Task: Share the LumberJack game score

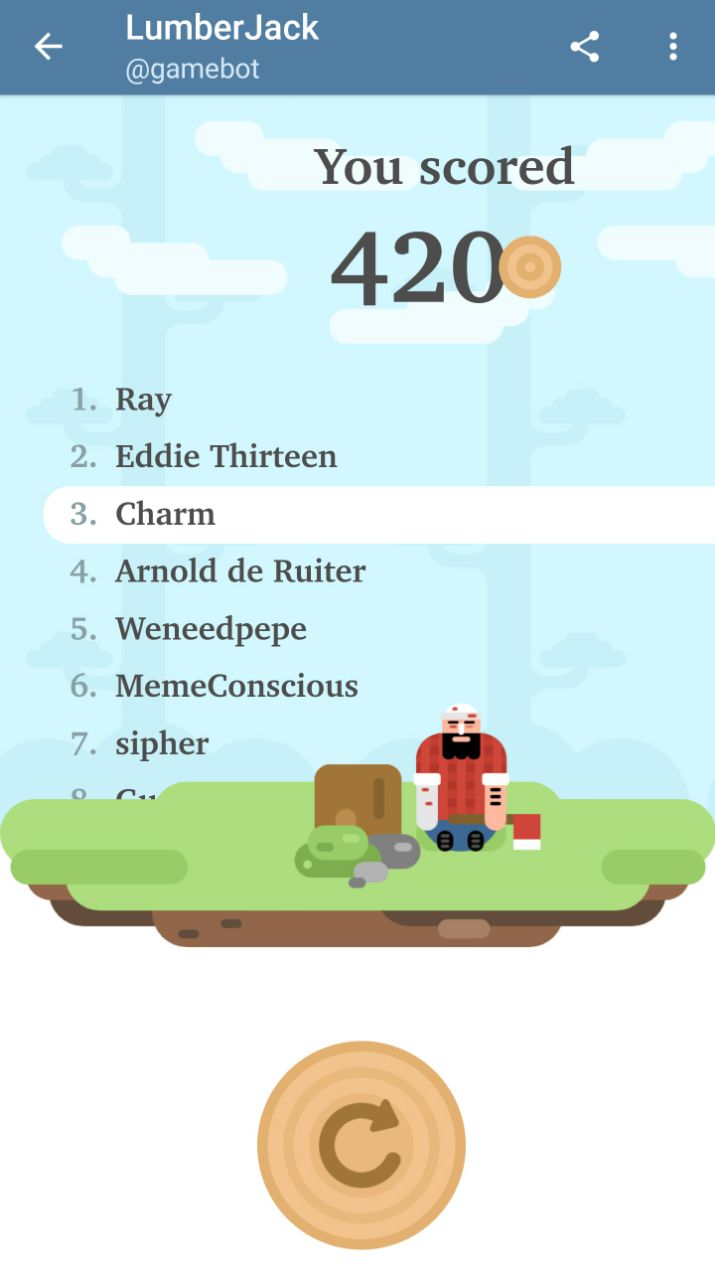Action: click(585, 46)
